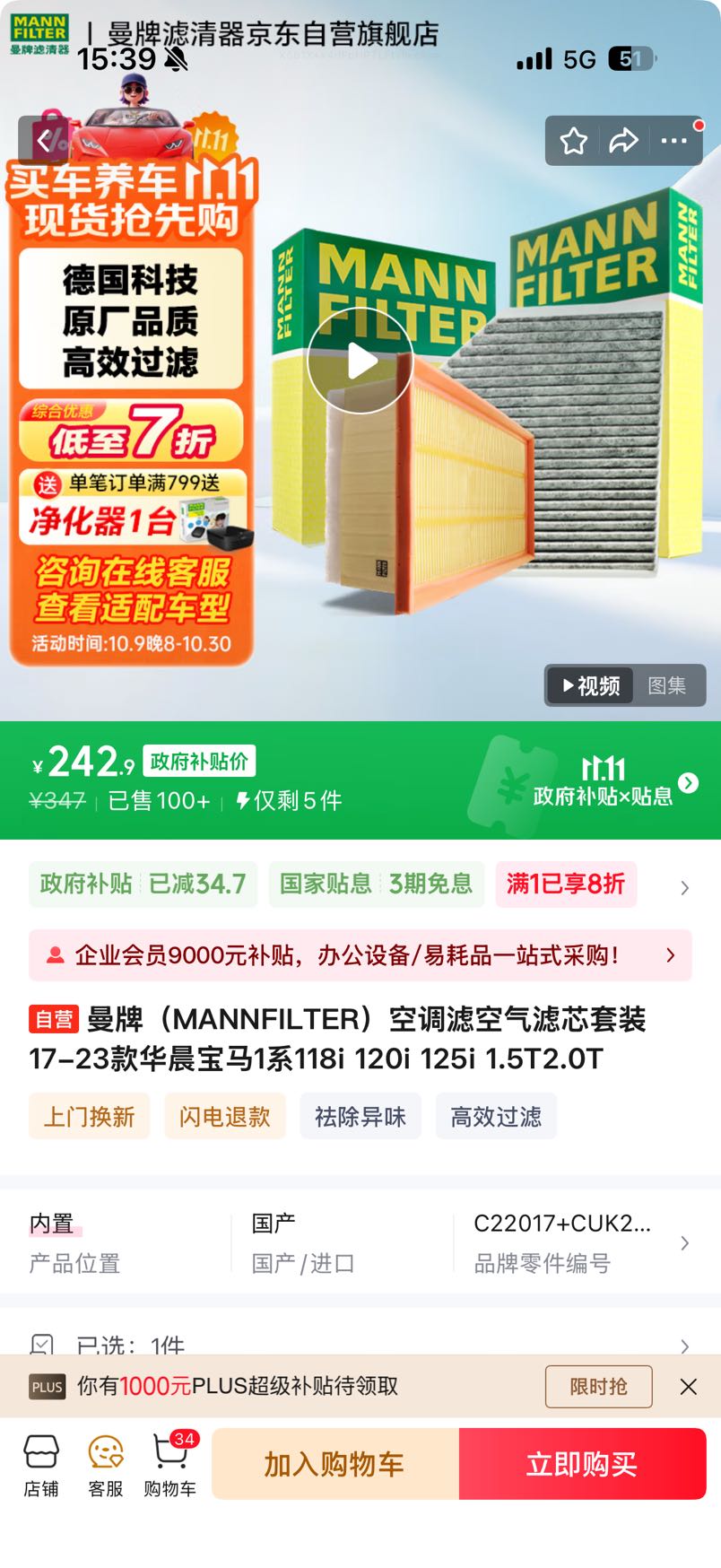
Task: Tap the 店铺 shop icon
Action: pyautogui.click(x=40, y=1464)
